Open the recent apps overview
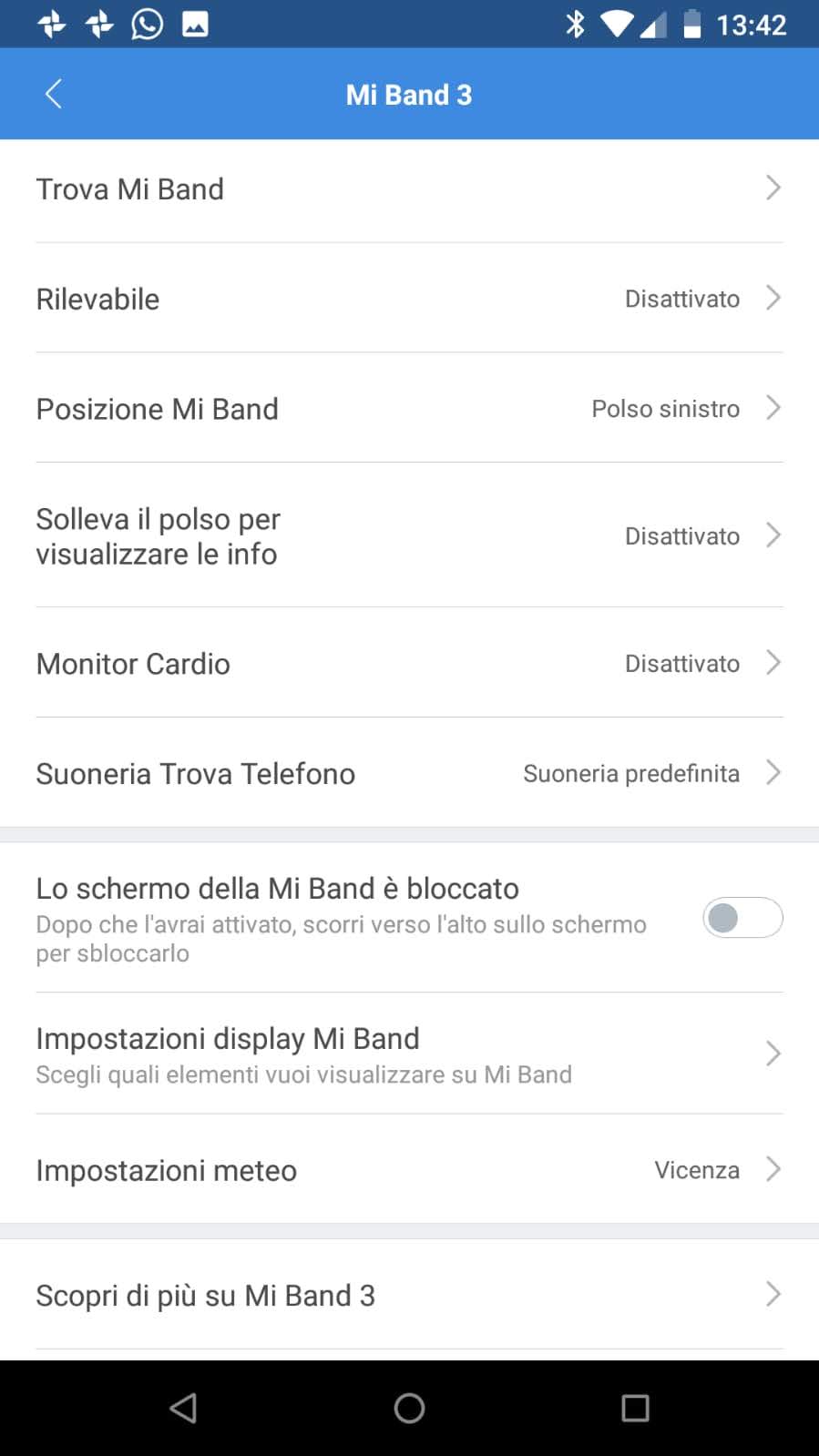 [635, 1408]
